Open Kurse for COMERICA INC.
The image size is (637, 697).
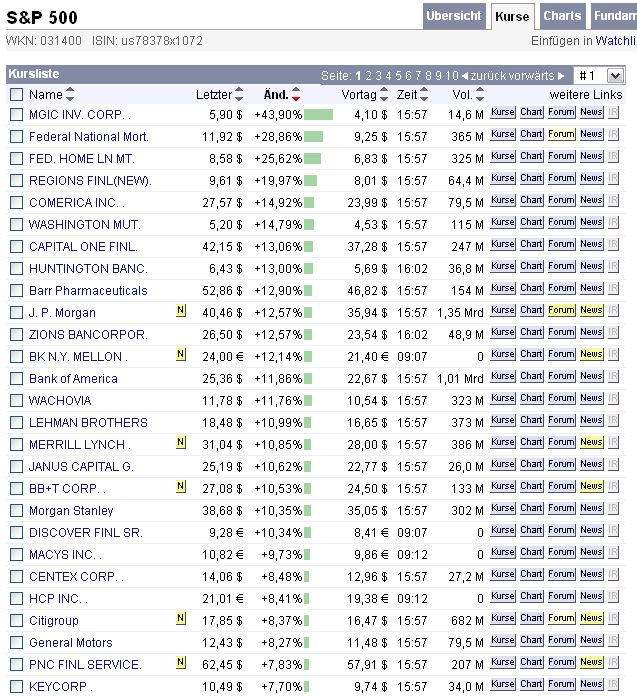click(x=502, y=203)
